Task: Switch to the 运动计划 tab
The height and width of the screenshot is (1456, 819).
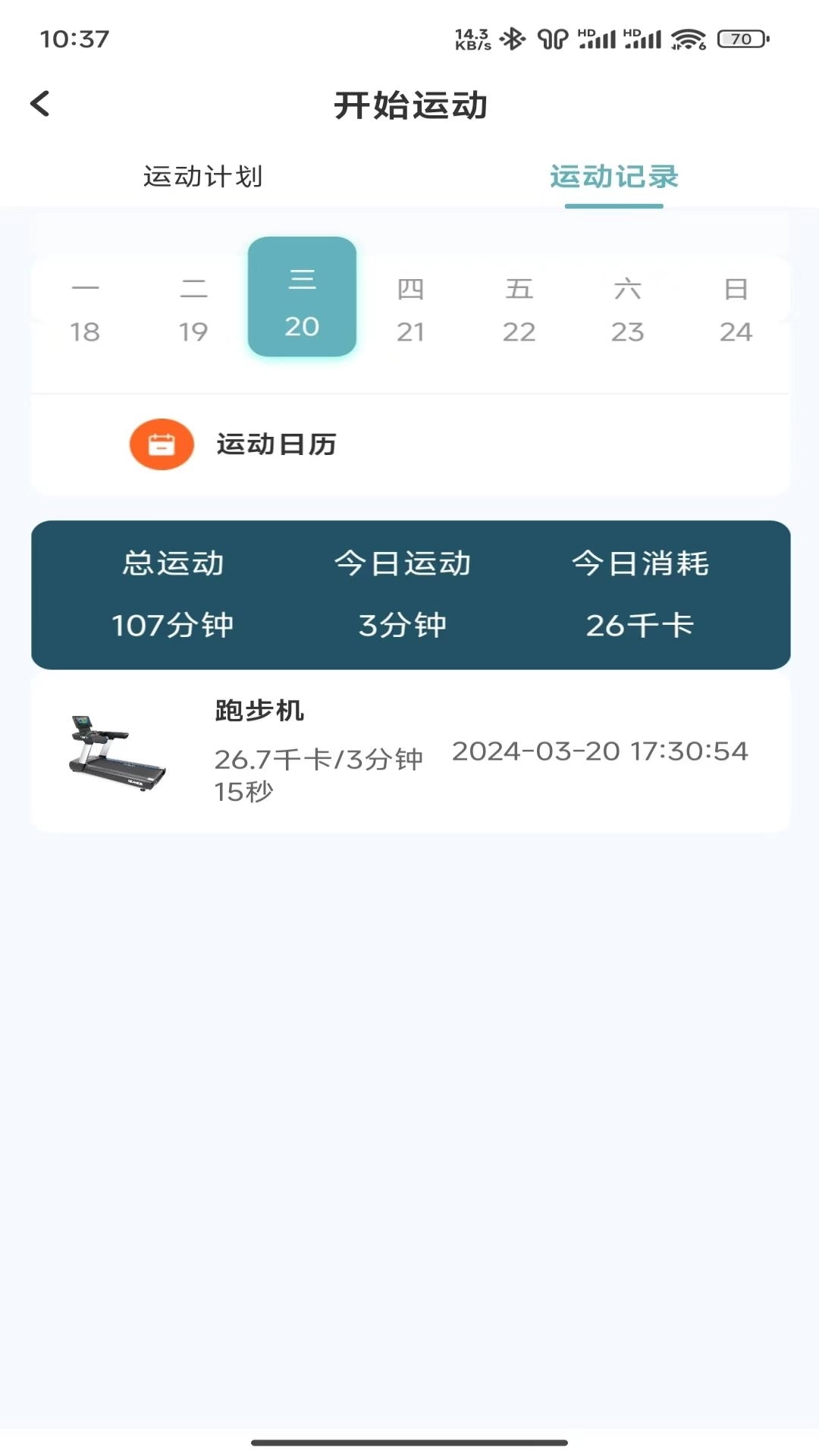Action: tap(203, 177)
